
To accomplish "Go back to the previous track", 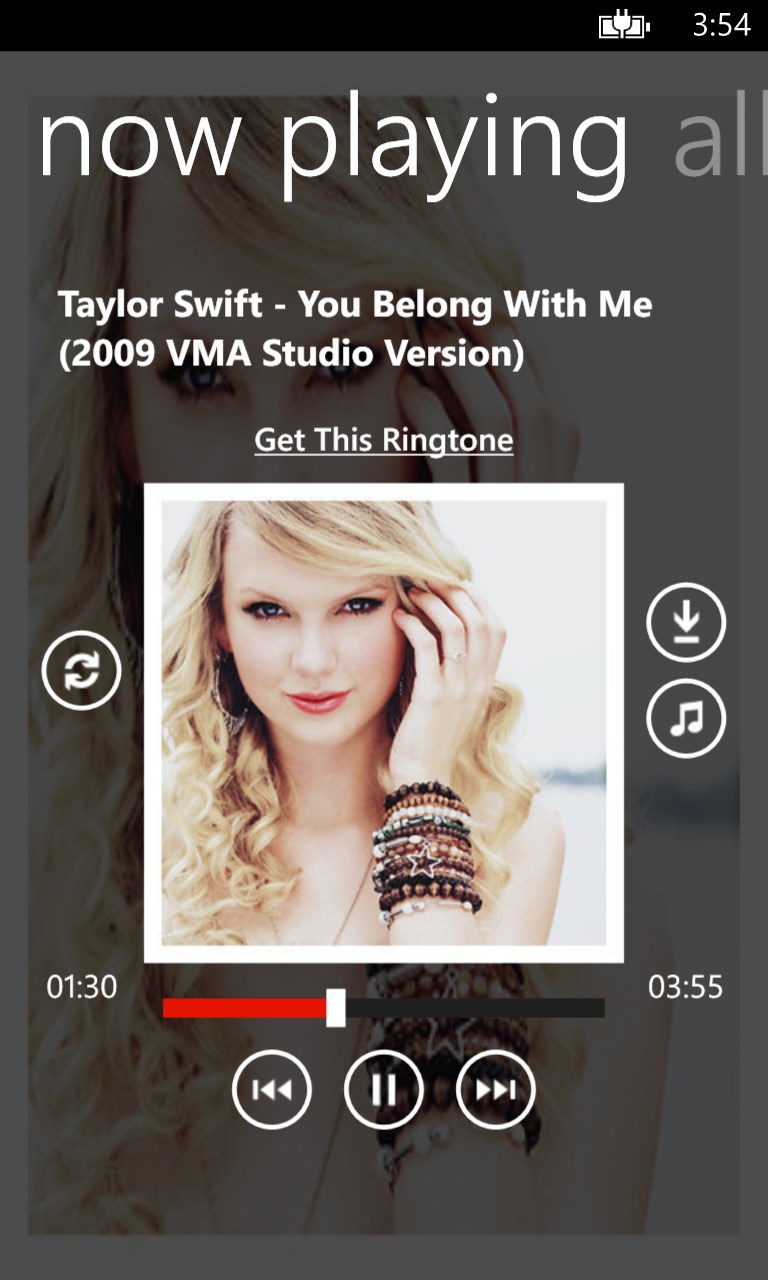I will tap(272, 1089).
